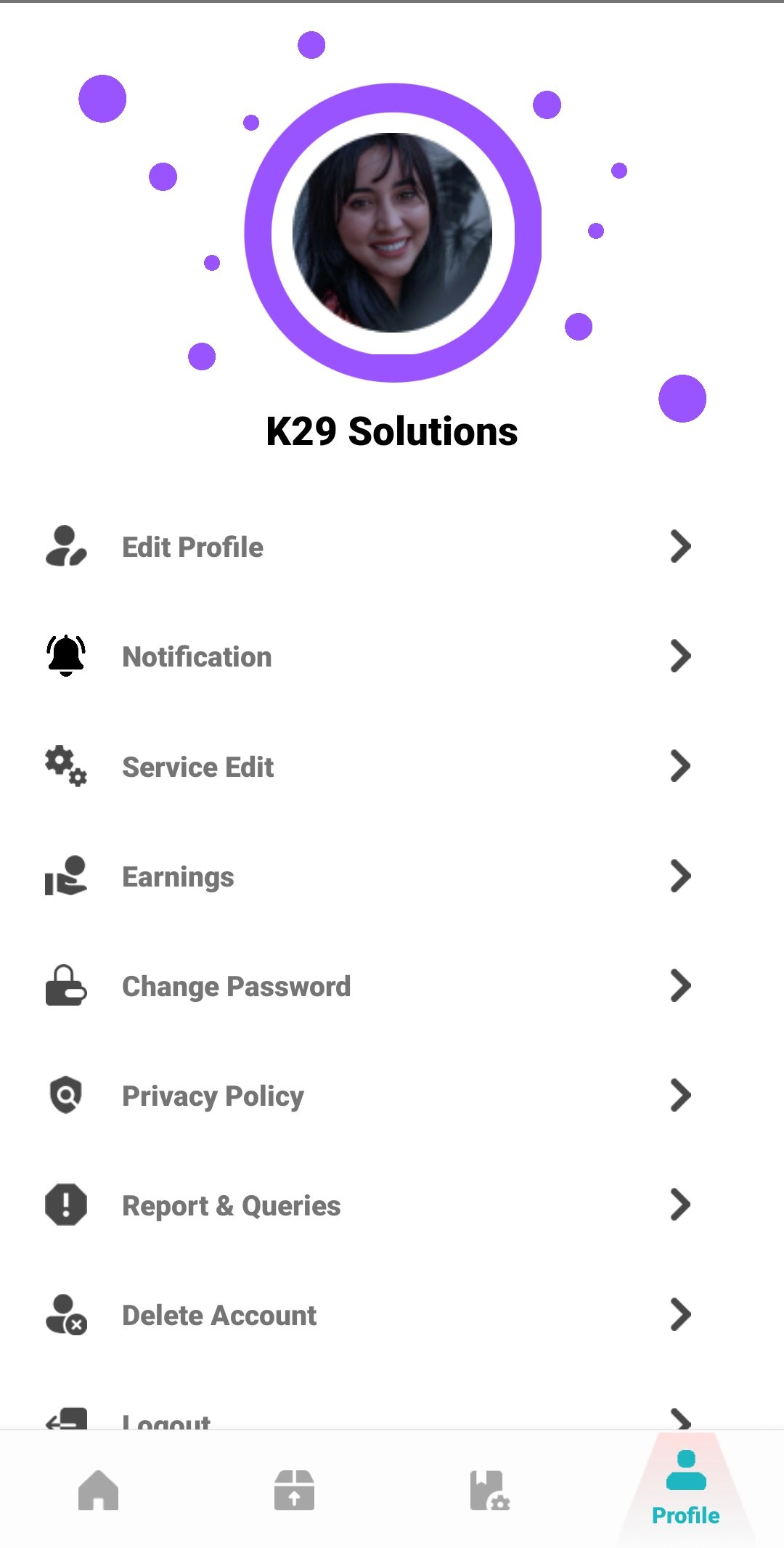Select the Edit Profile person icon
Viewport: 784px width, 1548px height.
65,547
